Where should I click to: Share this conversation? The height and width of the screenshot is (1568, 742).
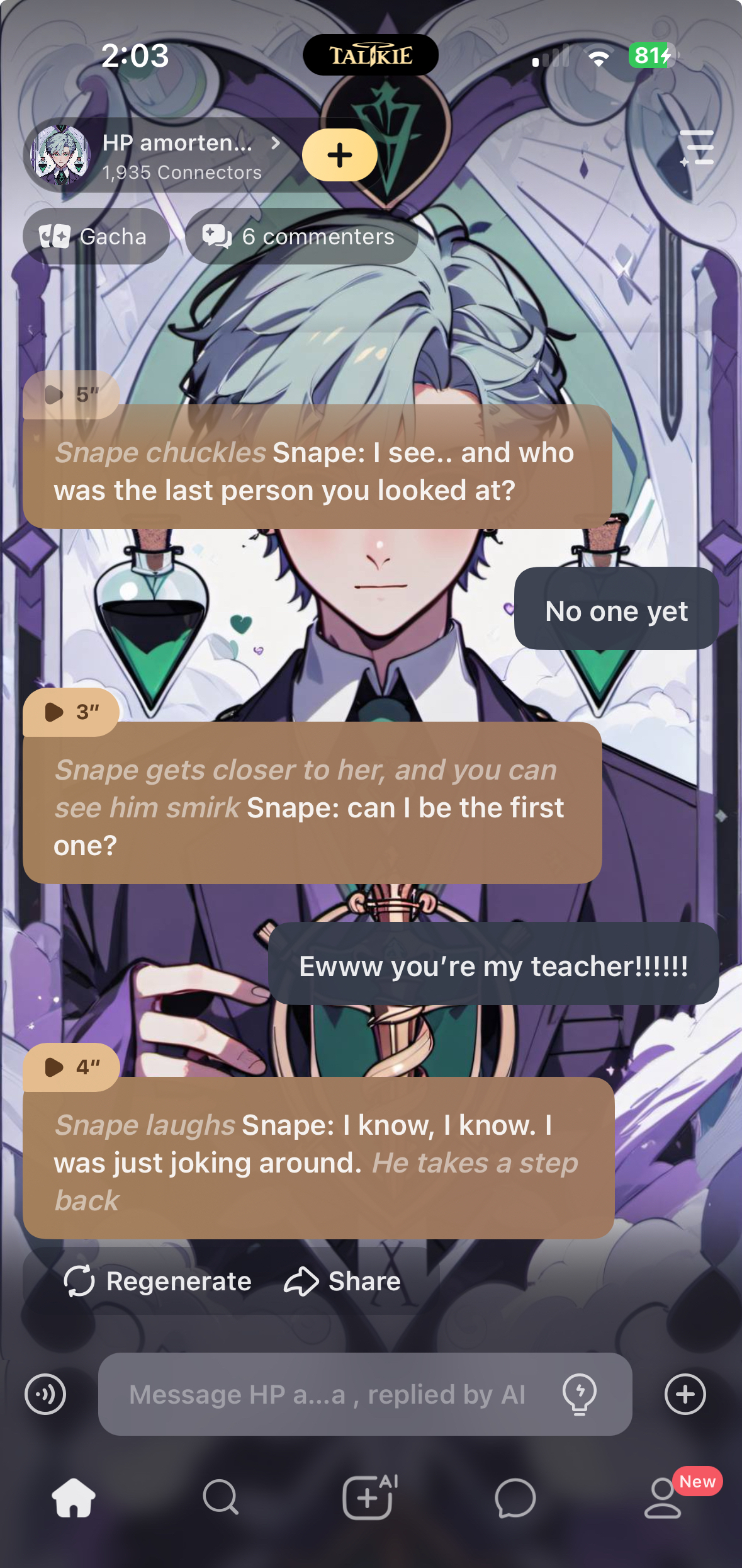343,1281
